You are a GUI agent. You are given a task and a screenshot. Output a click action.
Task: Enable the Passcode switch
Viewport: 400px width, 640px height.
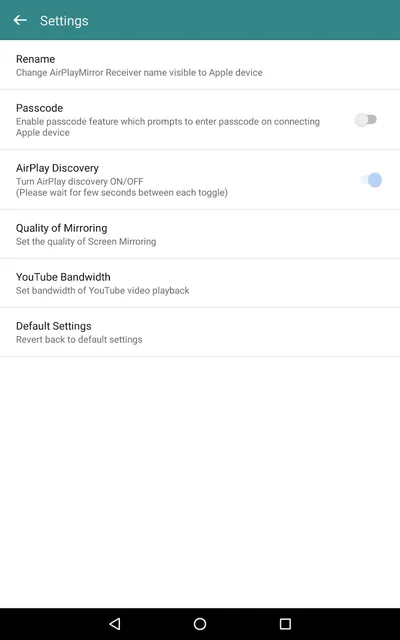tap(366, 120)
